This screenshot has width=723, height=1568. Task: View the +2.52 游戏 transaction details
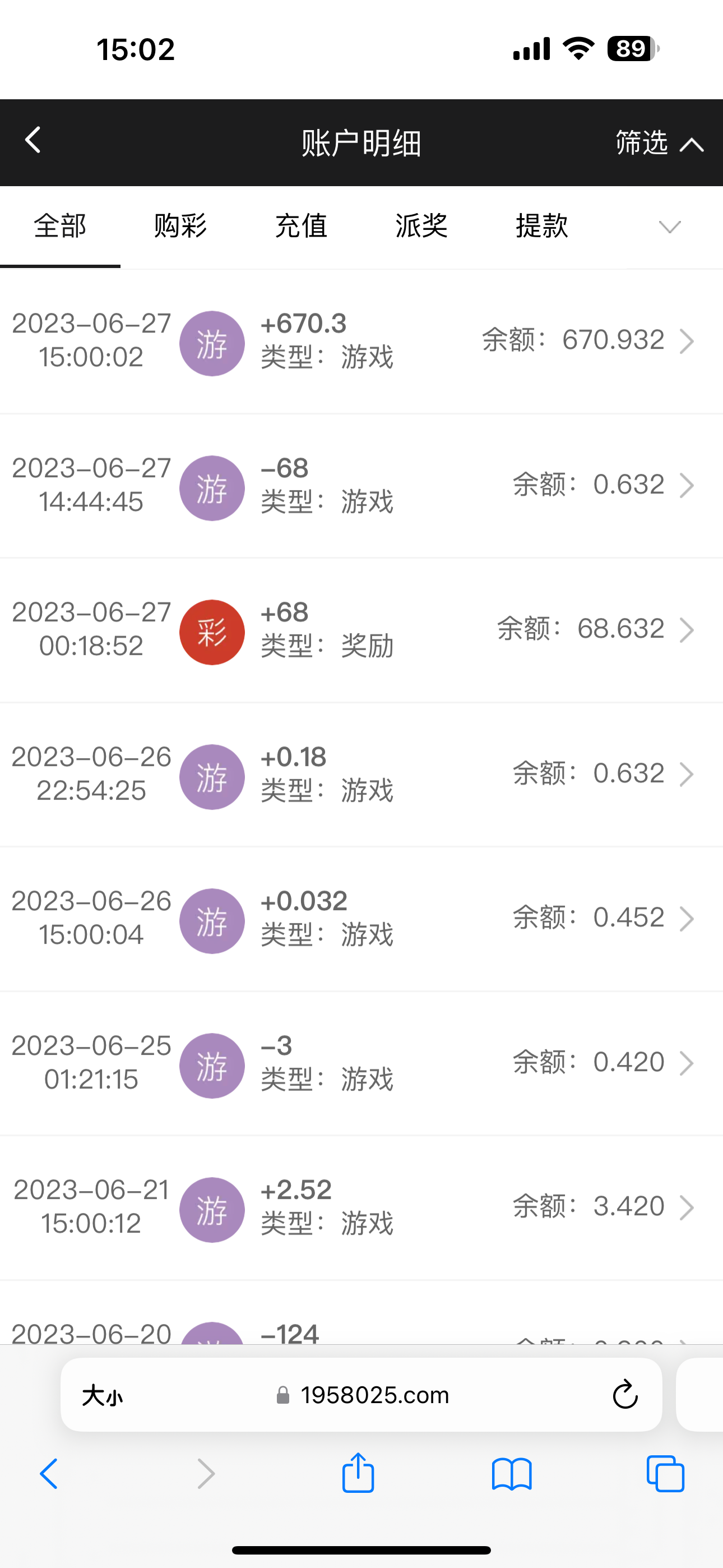(x=361, y=1207)
